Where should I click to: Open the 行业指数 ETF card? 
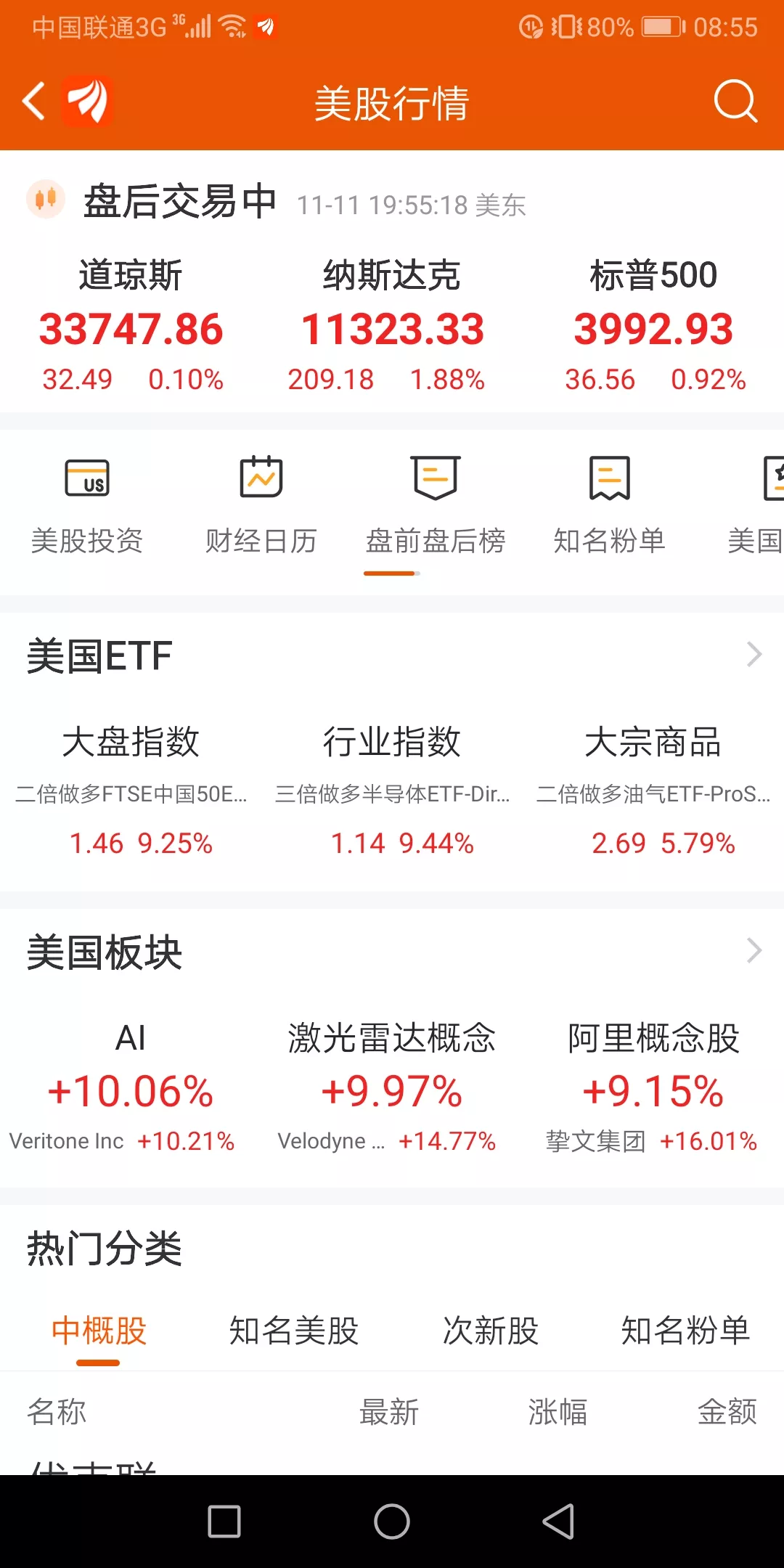tap(392, 791)
